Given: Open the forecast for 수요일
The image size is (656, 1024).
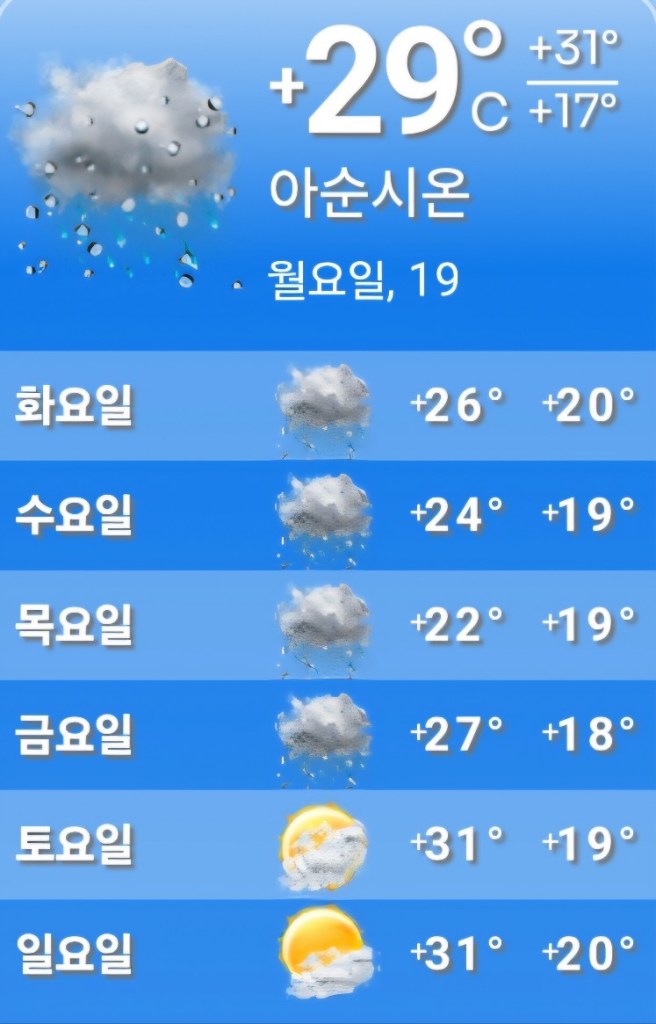Looking at the screenshot, I should coord(328,516).
